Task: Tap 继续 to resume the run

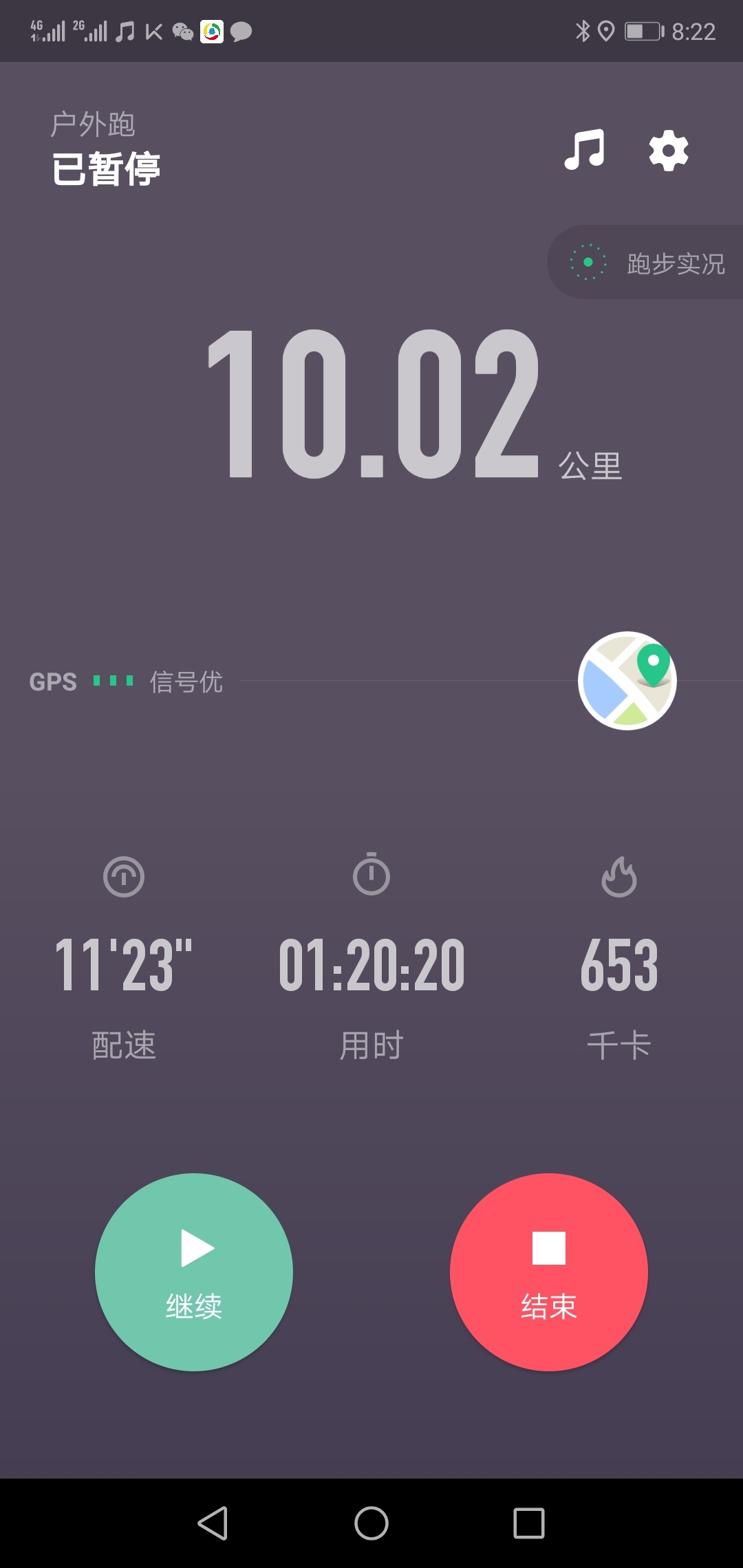Action: coord(194,1272)
